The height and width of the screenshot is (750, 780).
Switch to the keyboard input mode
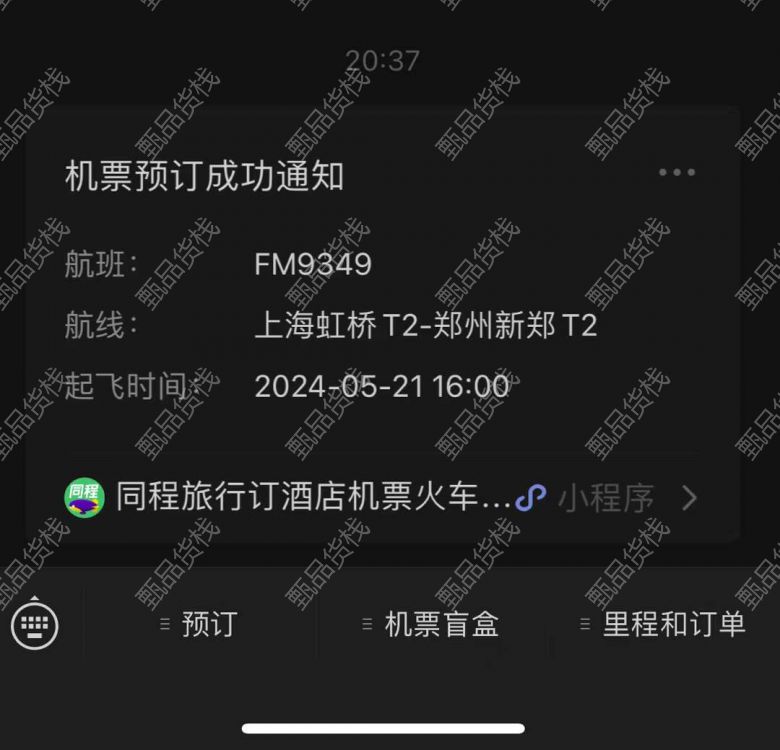coord(35,626)
